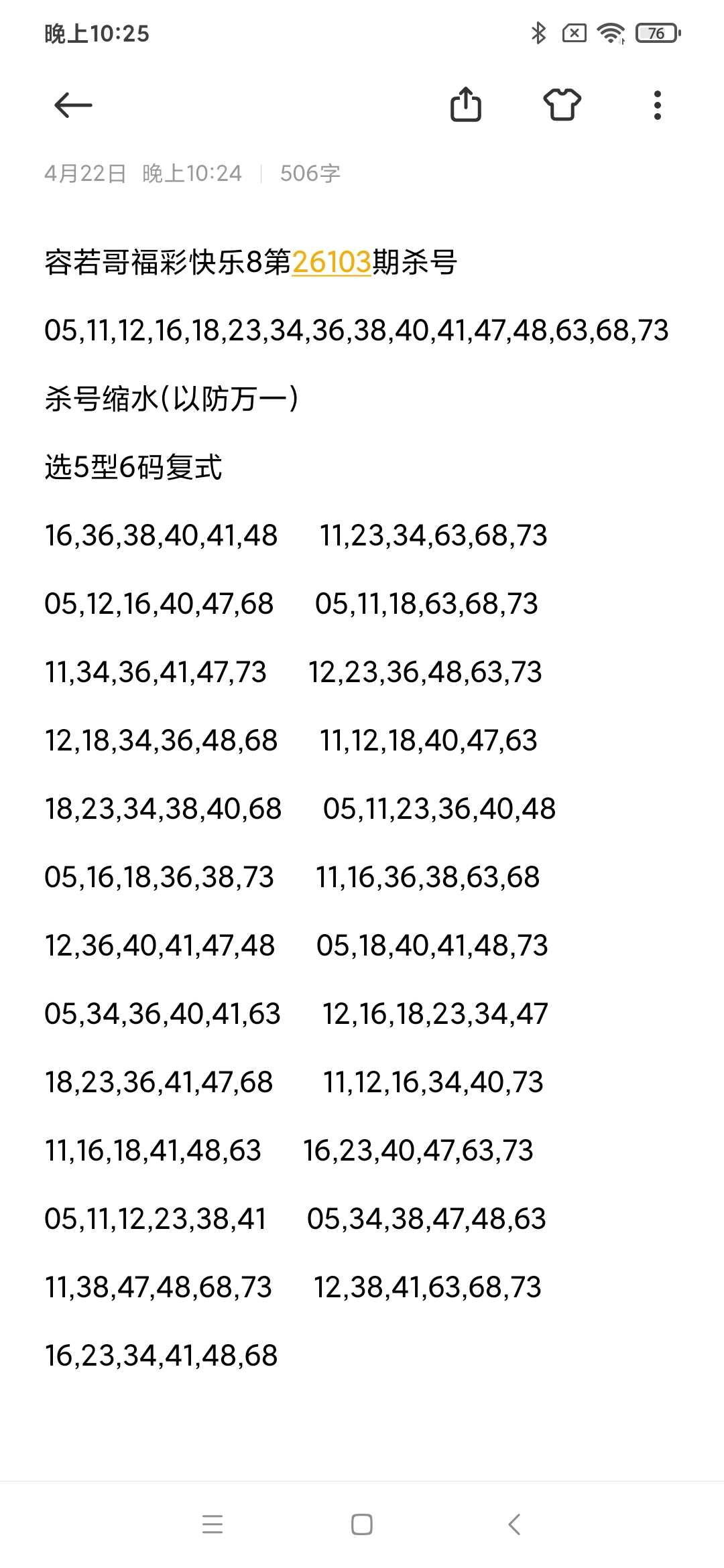The height and width of the screenshot is (1568, 724).
Task: Open the three-dot overflow menu
Action: [x=656, y=105]
